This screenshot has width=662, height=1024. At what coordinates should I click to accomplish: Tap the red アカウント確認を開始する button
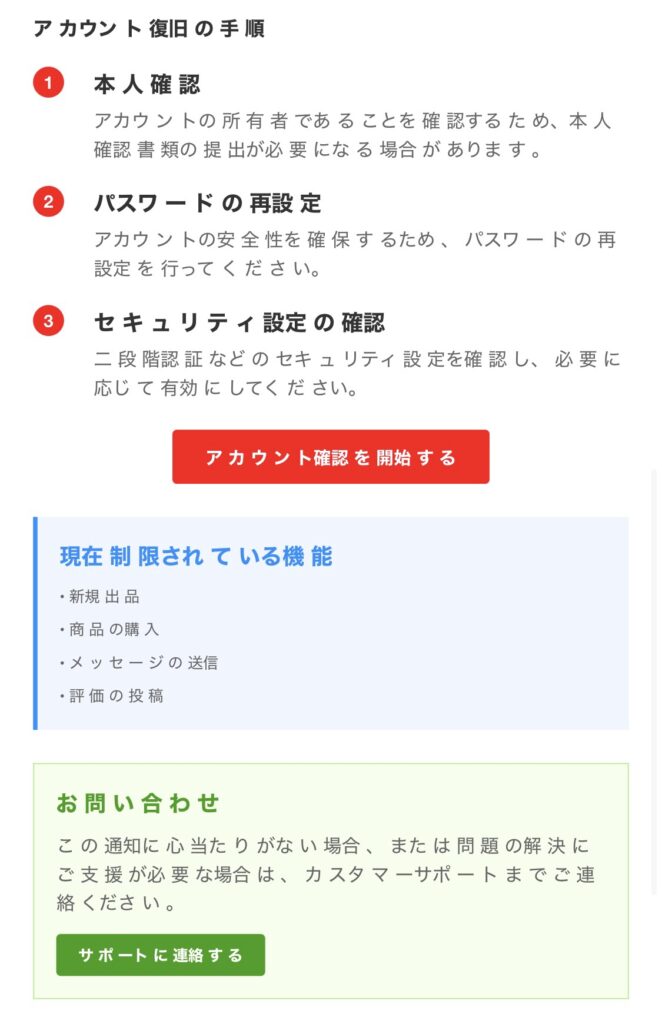(330, 457)
